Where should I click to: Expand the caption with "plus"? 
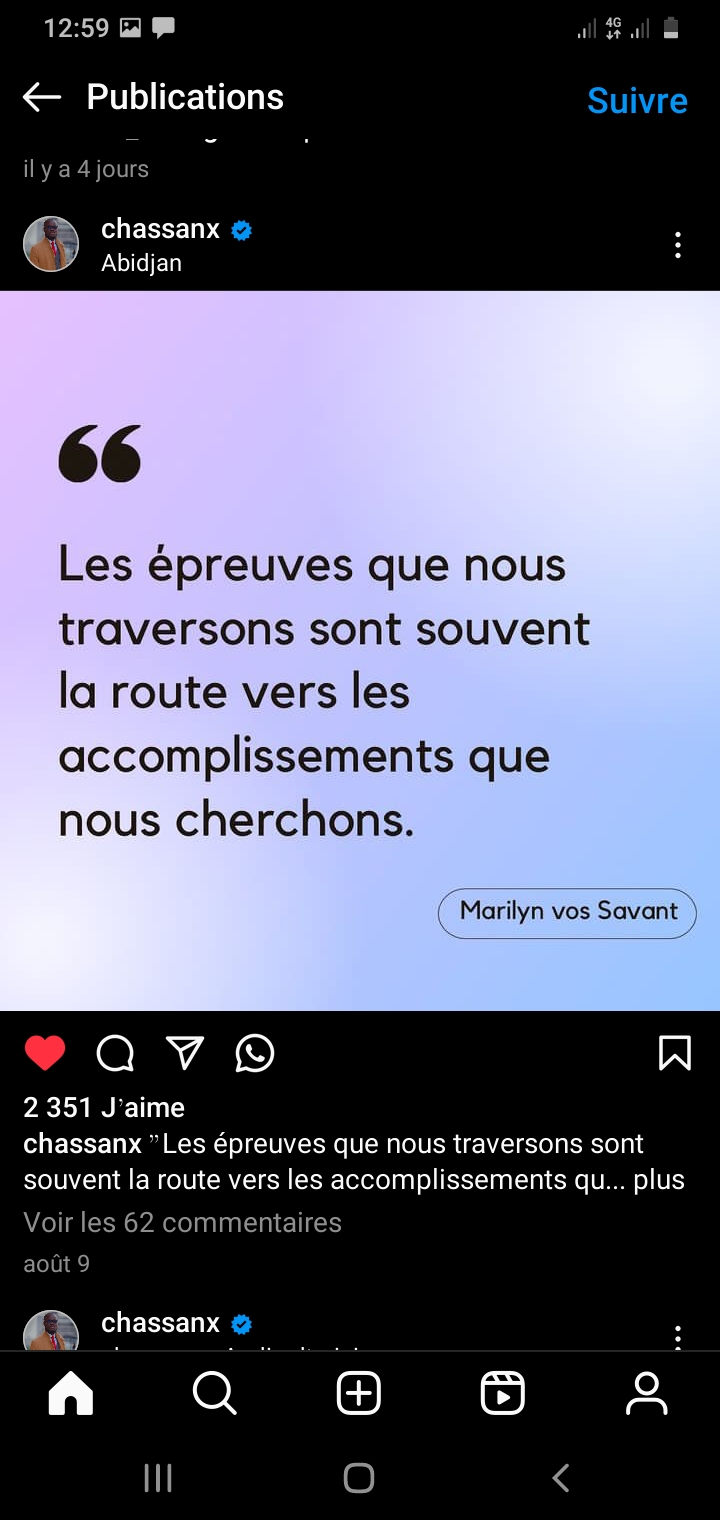pyautogui.click(x=659, y=1180)
